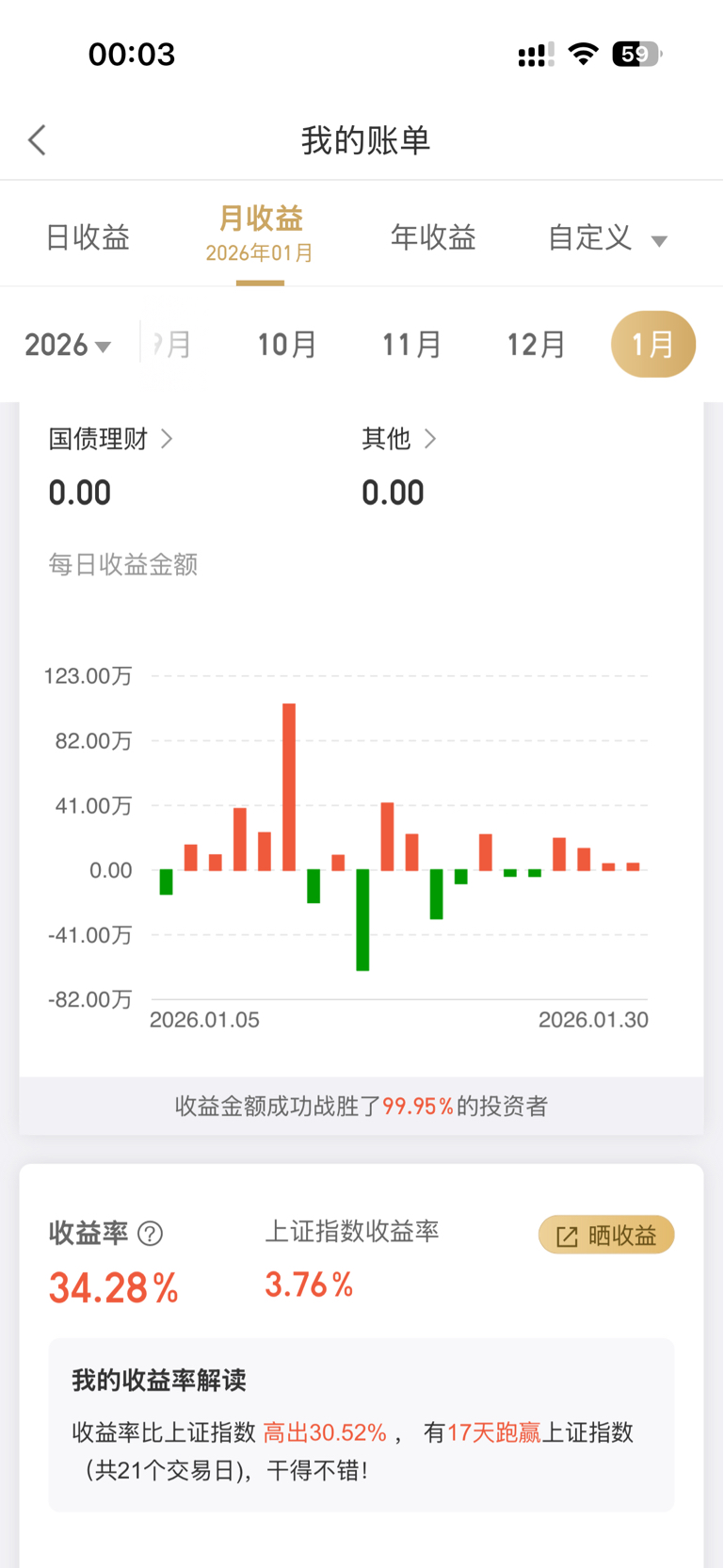Select 11月 in the month strip

pyautogui.click(x=411, y=345)
